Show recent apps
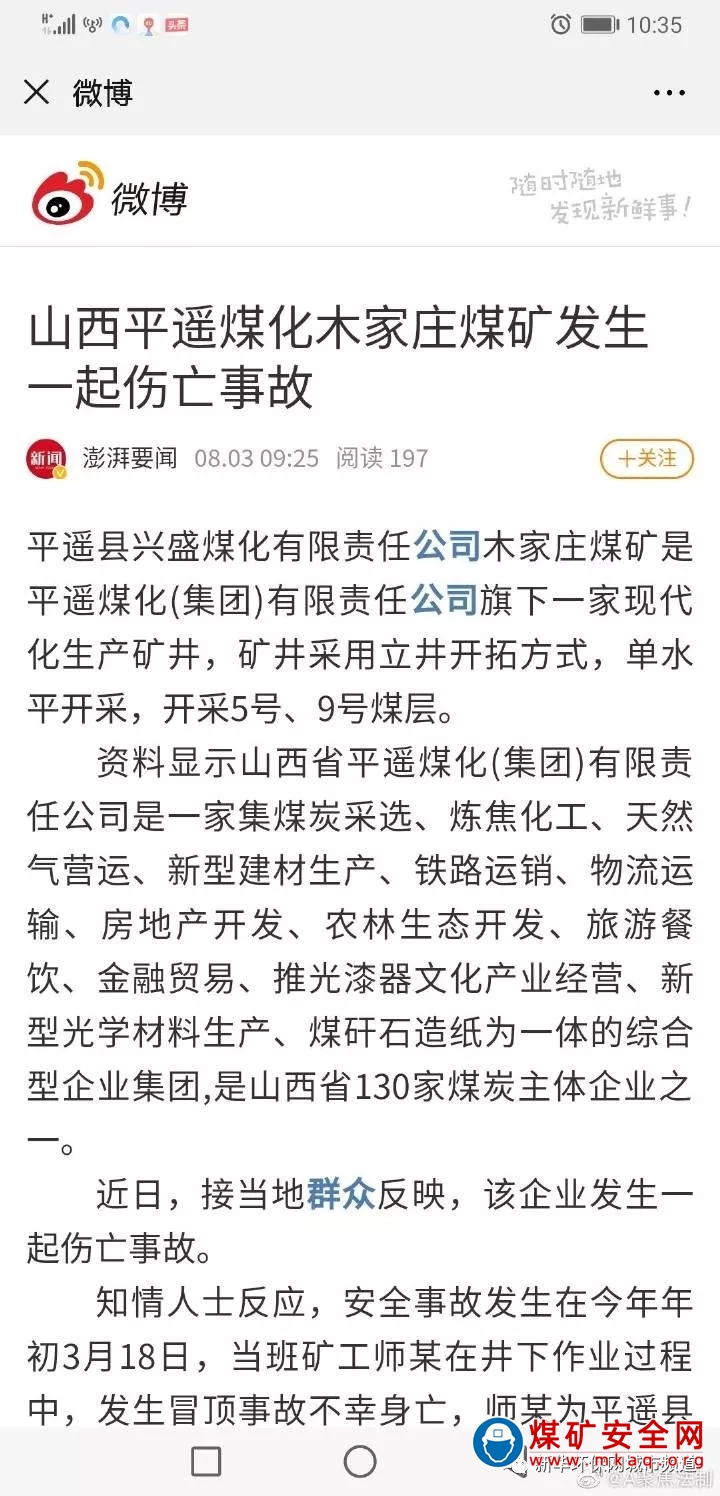The width and height of the screenshot is (720, 1496). [206, 1462]
